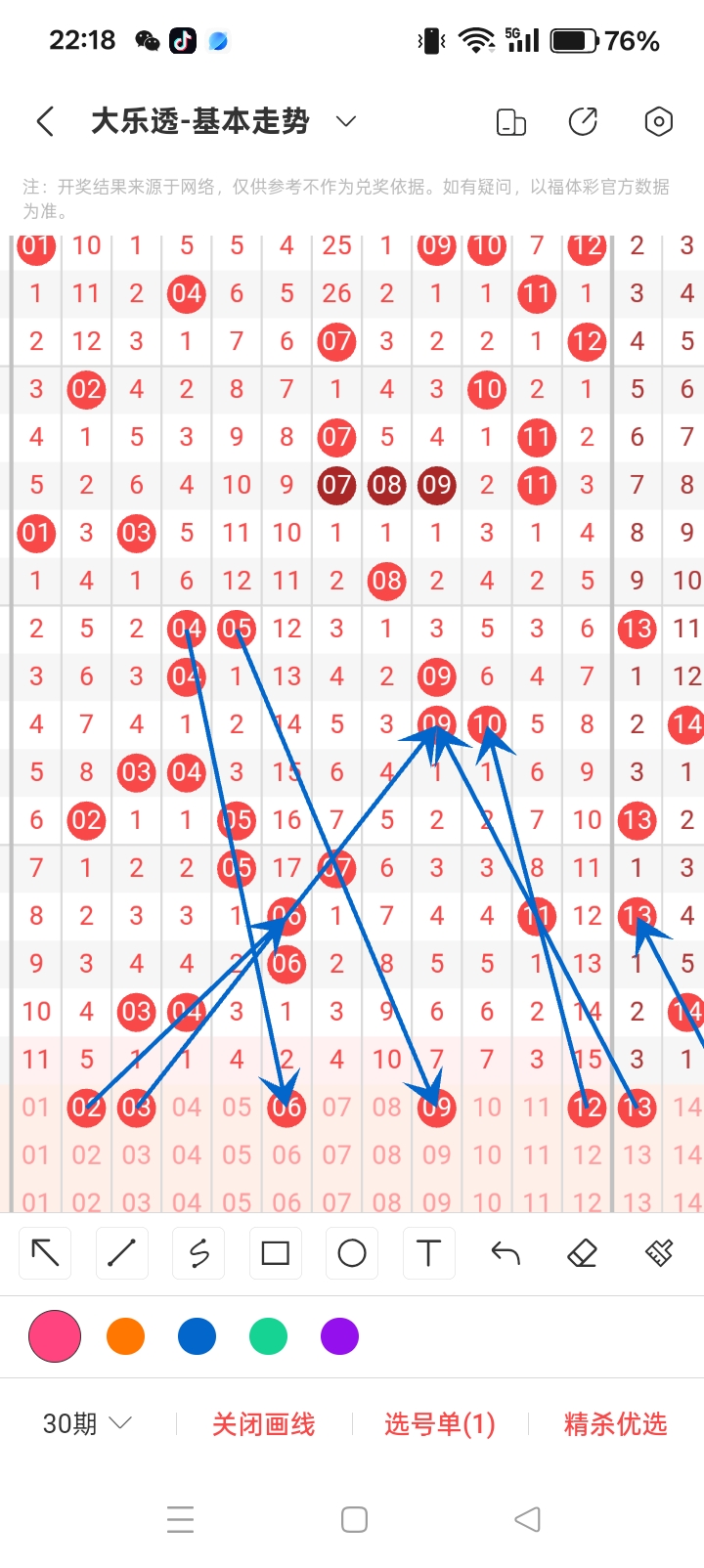Pick the circle shape tool
This screenshot has height=1568, width=704.
(352, 1253)
